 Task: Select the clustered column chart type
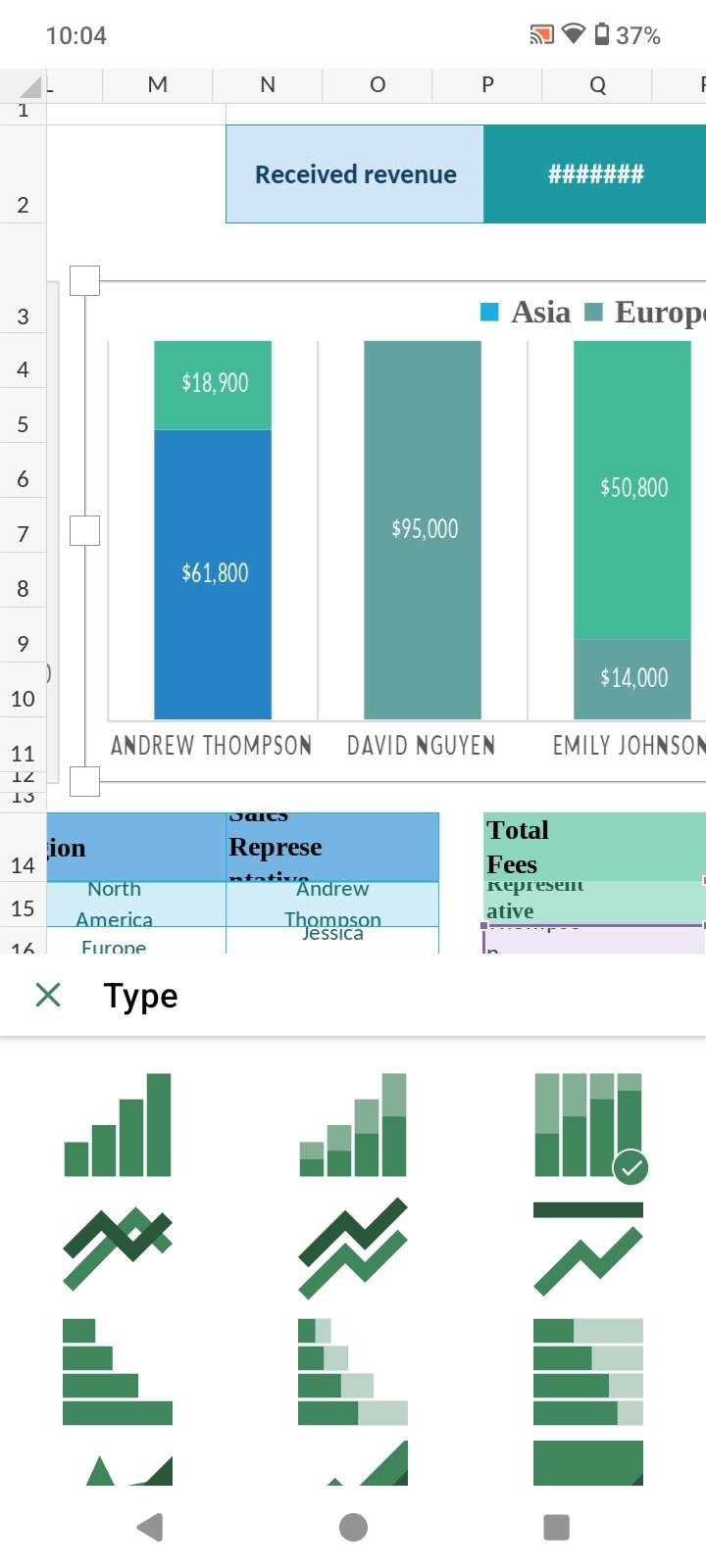coord(118,1125)
